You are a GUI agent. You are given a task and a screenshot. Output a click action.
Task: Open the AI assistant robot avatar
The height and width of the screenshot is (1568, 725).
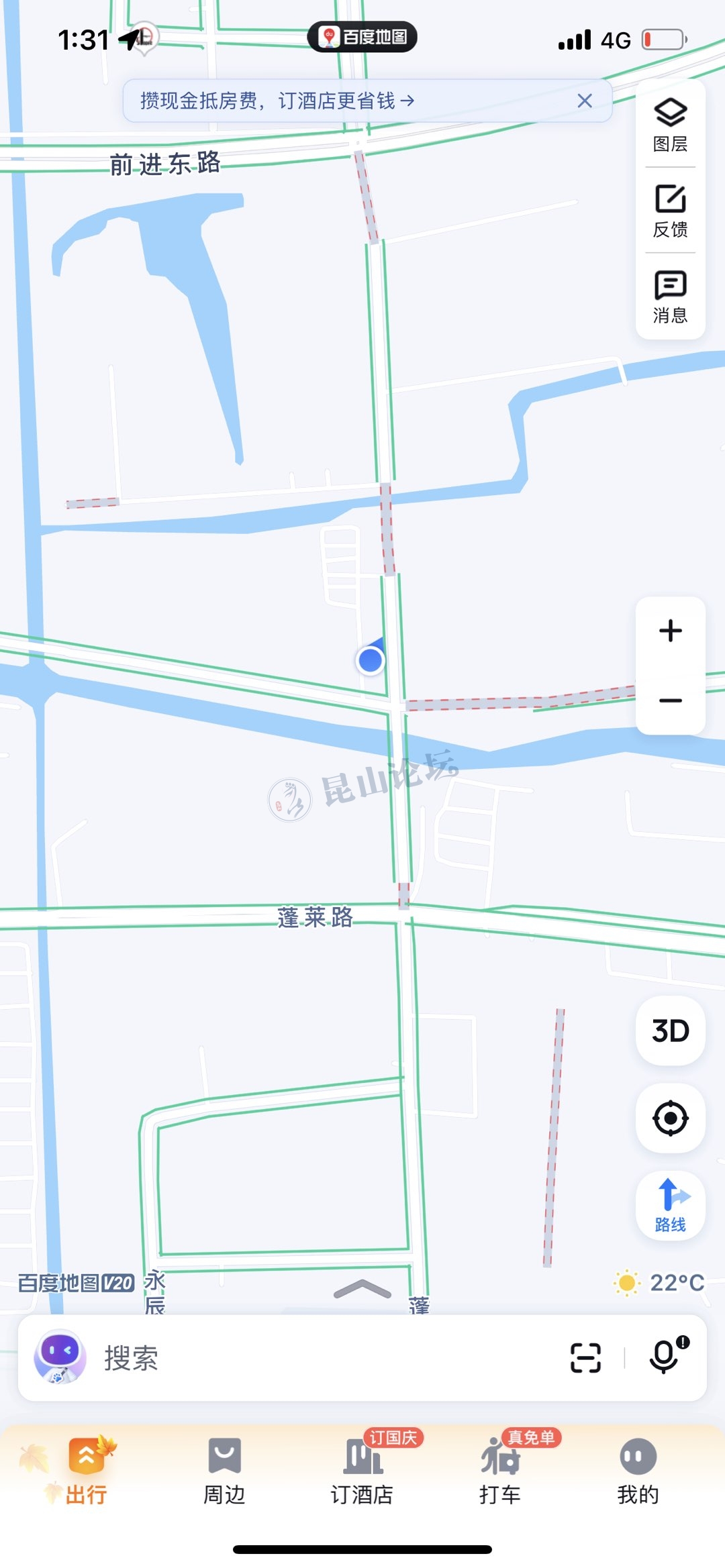pos(60,1357)
